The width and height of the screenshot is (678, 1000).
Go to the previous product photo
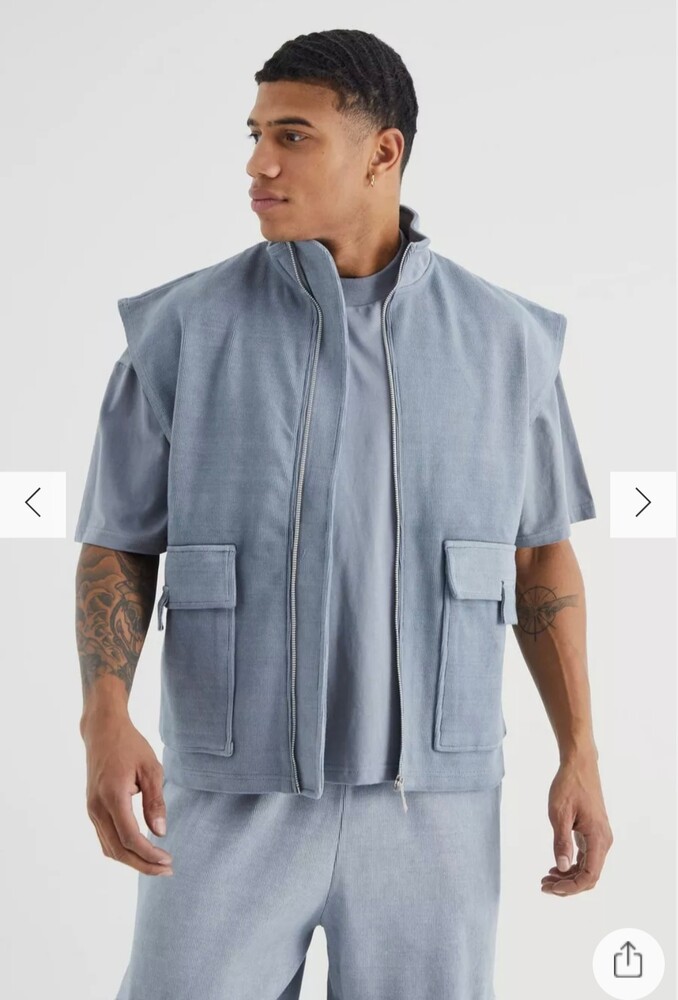[x=33, y=503]
